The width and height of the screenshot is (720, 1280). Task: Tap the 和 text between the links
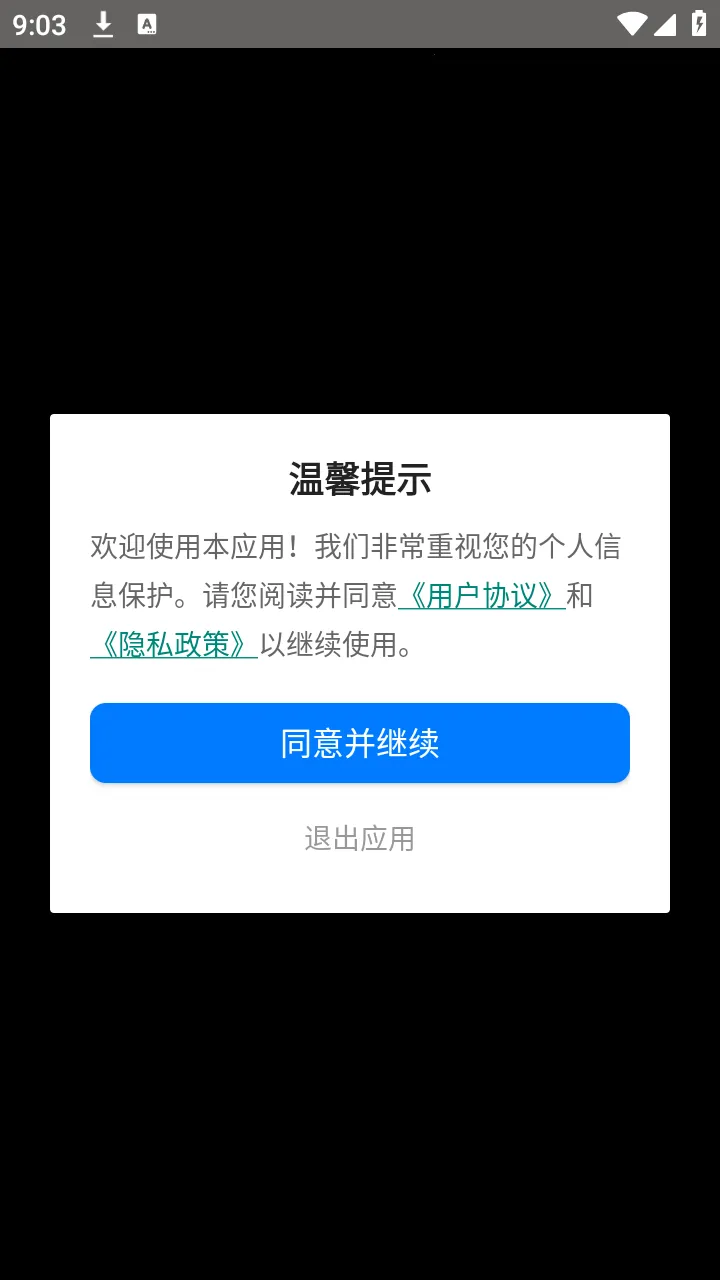coord(580,596)
